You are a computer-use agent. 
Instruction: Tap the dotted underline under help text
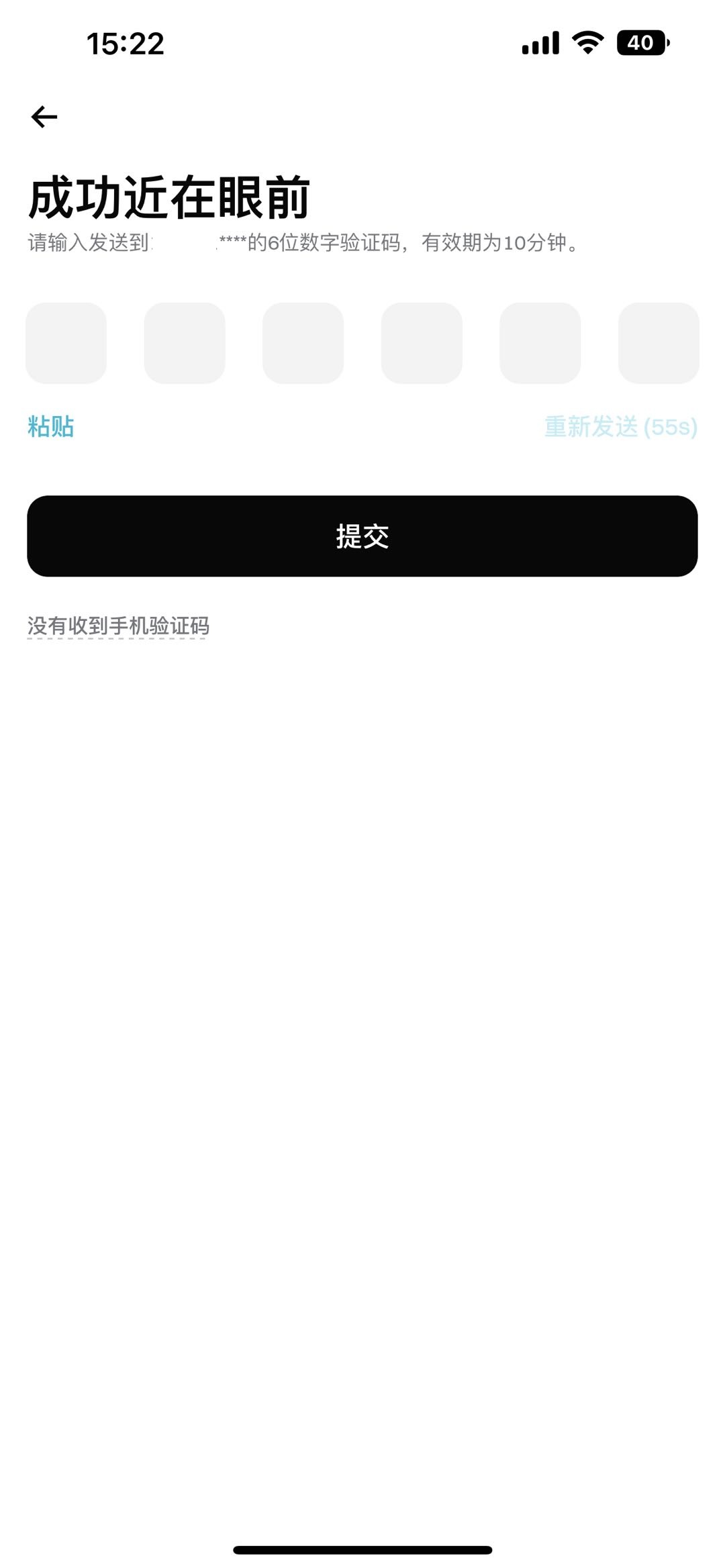coord(118,638)
